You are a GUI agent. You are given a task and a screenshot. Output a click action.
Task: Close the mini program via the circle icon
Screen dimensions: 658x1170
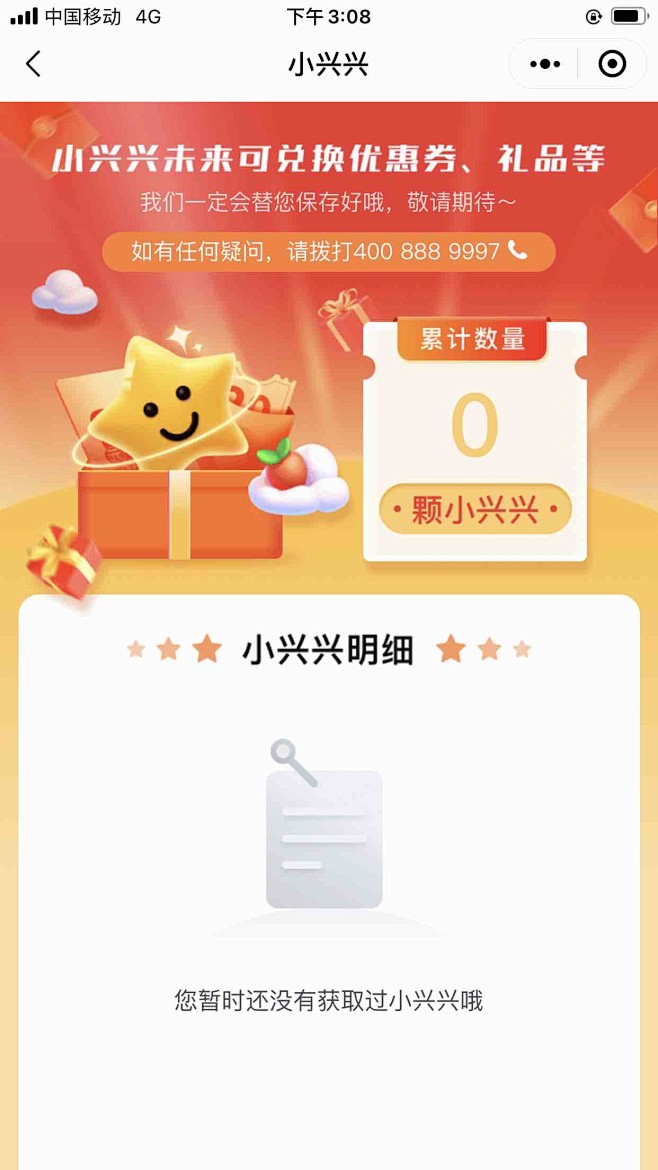point(612,65)
